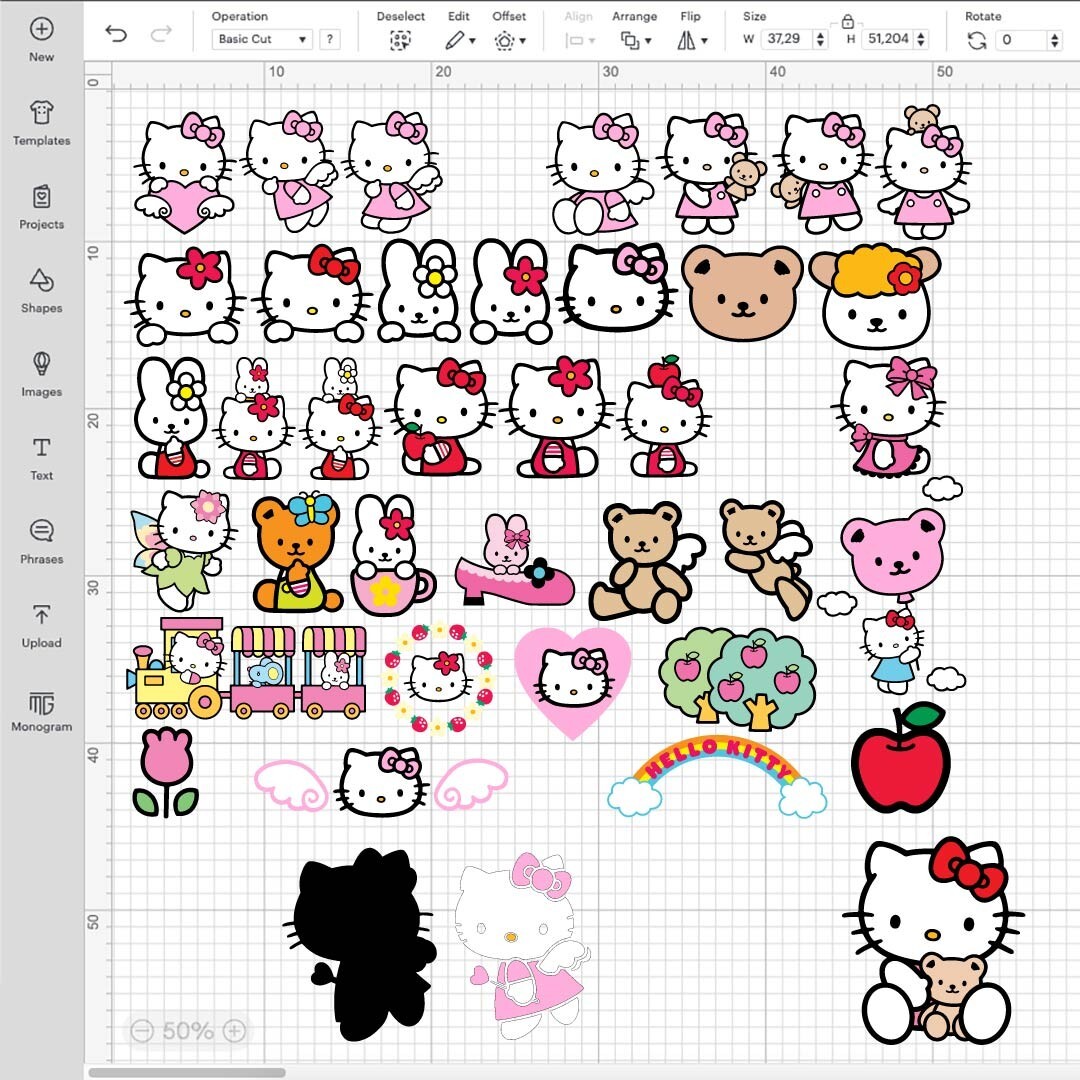Open the Monogram tool
The image size is (1080, 1080).
tap(41, 709)
